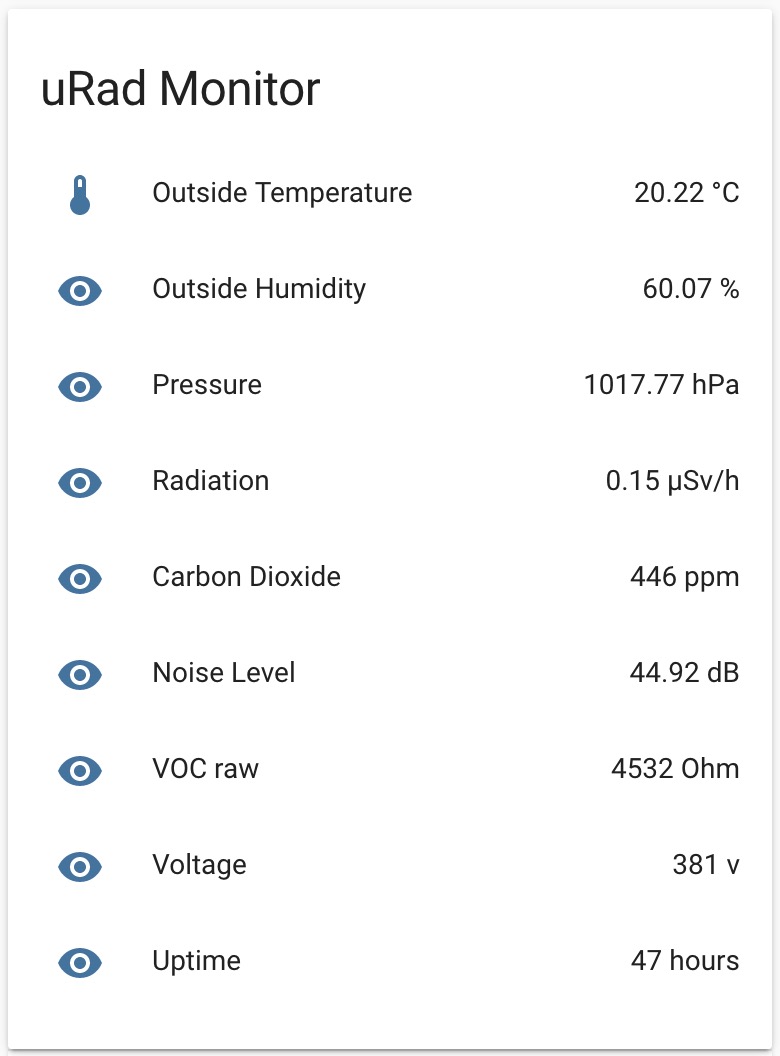Click the Radiation value 0.15 µSv/h
780x1056 pixels.
point(672,481)
